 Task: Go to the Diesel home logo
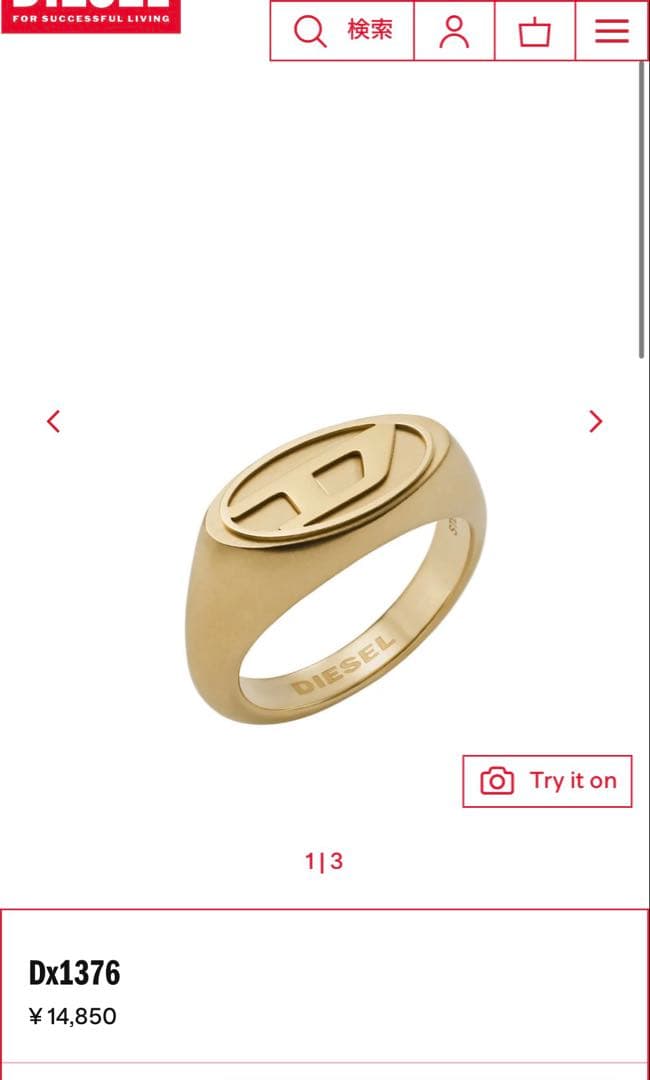coord(91,15)
